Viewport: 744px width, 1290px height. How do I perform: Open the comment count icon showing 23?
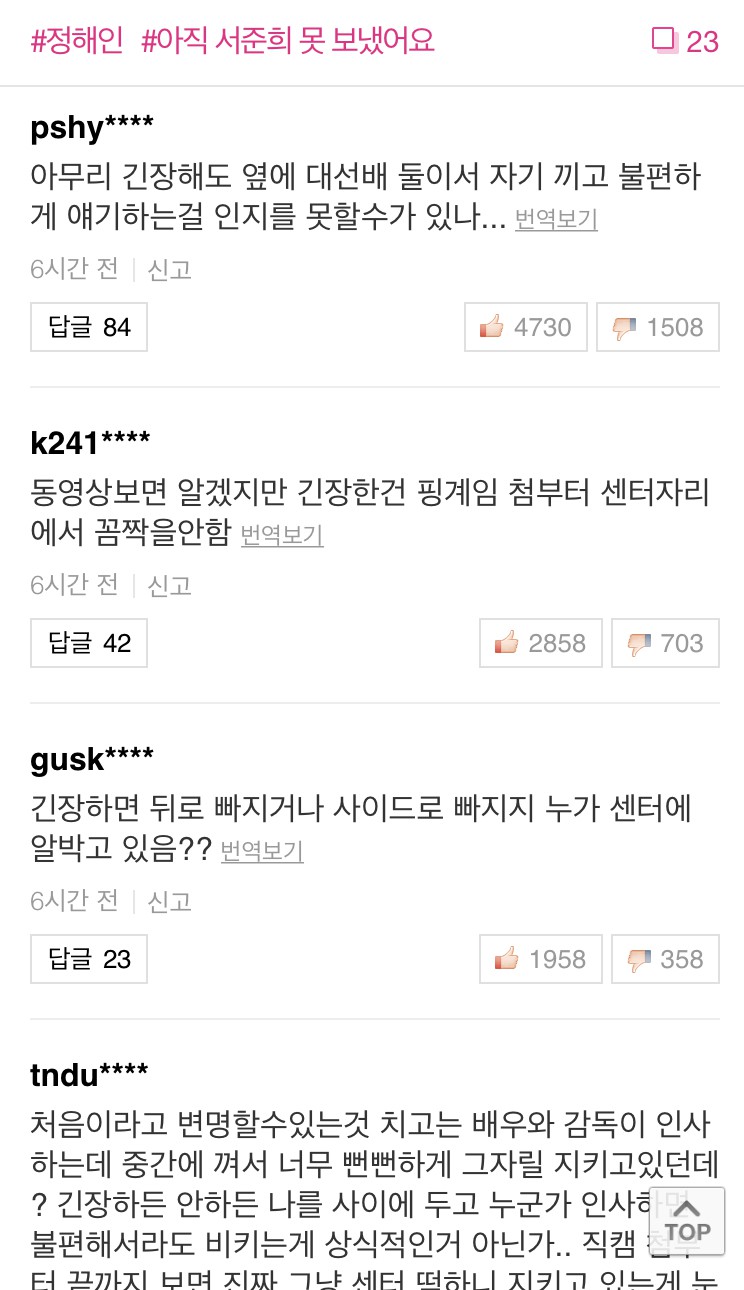(x=685, y=41)
